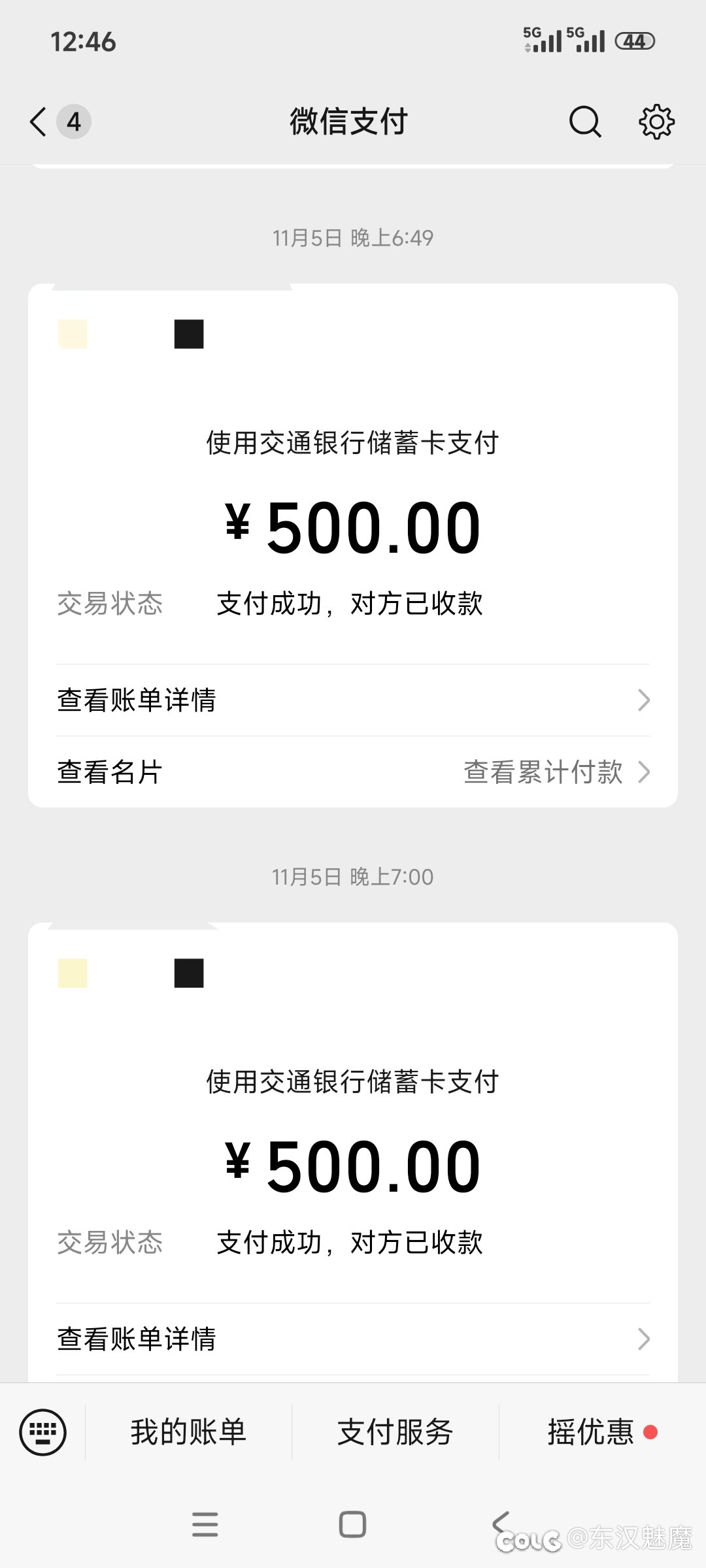
Task: Go to the home screen
Action: pos(352,1524)
